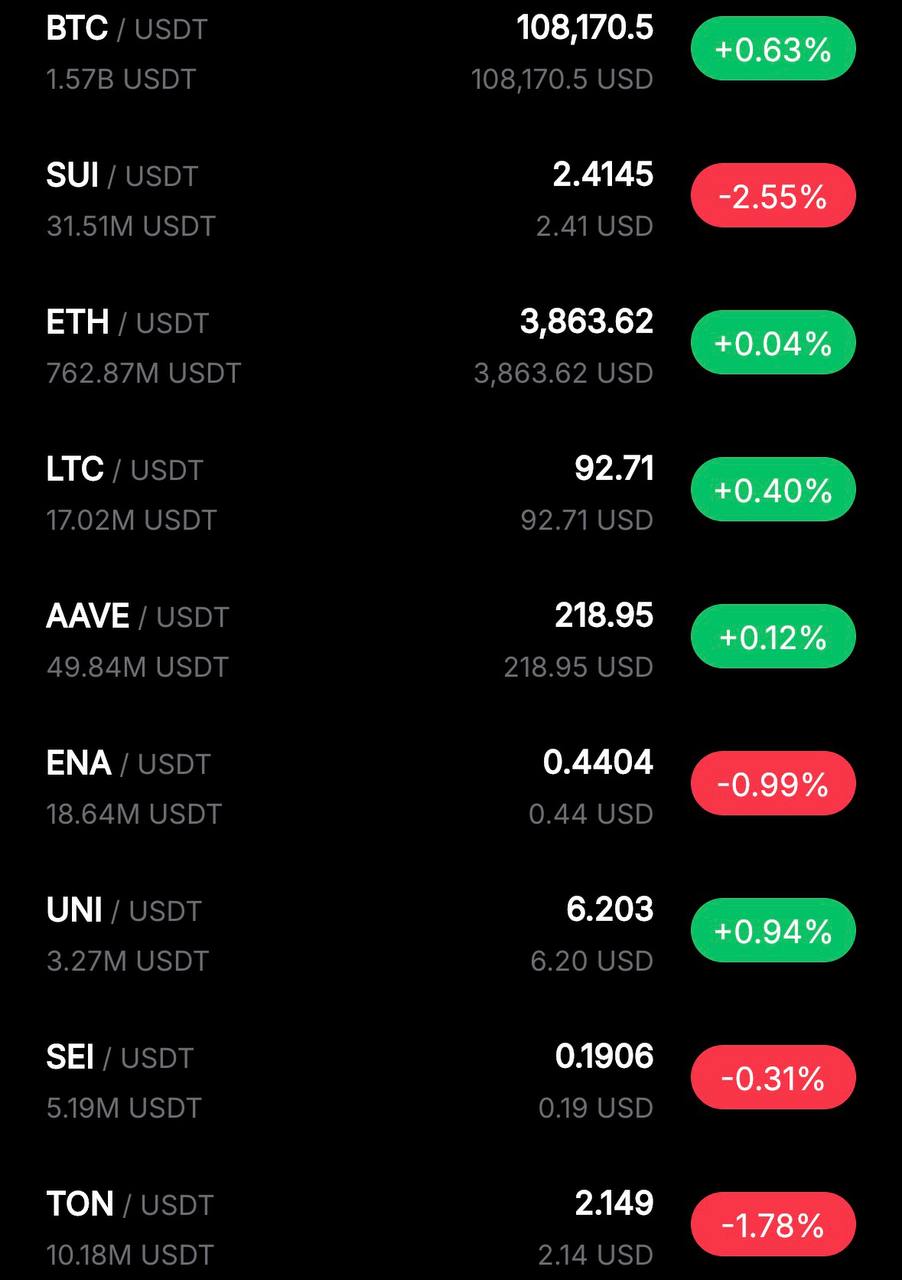View the SEI / USDT market
The width and height of the screenshot is (902, 1280).
coord(119,1058)
